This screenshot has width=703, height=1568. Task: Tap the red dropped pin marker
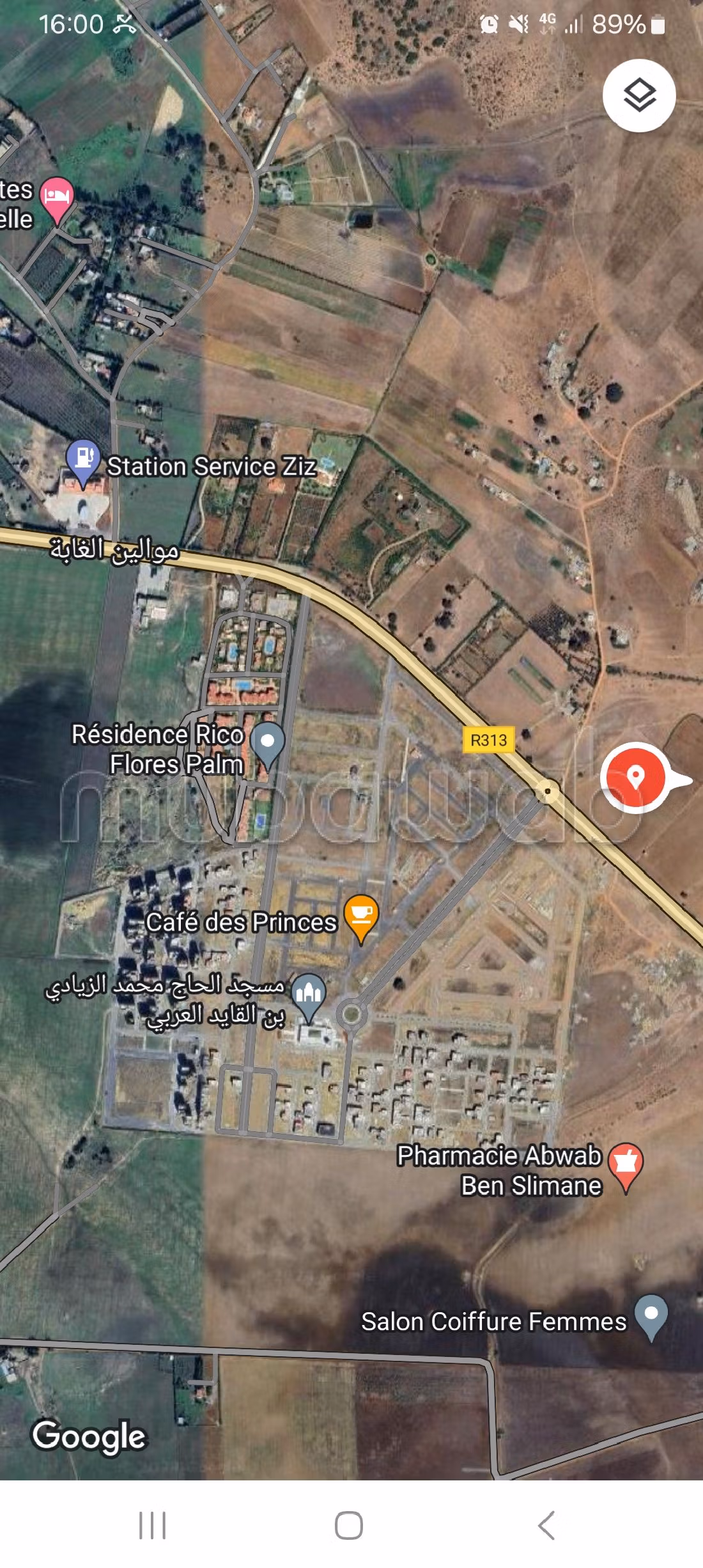click(x=635, y=778)
